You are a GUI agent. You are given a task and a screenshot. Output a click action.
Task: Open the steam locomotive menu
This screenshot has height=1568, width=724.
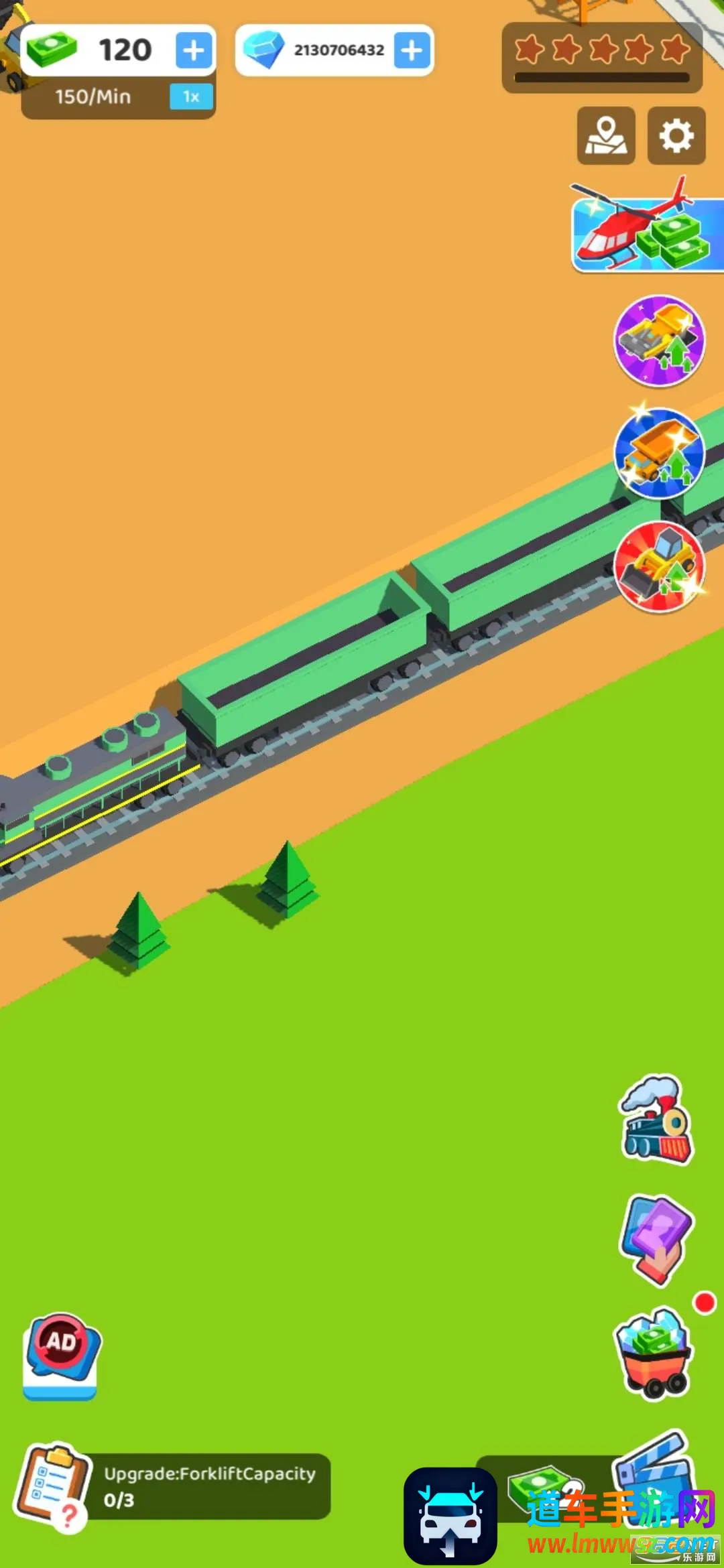(656, 1121)
